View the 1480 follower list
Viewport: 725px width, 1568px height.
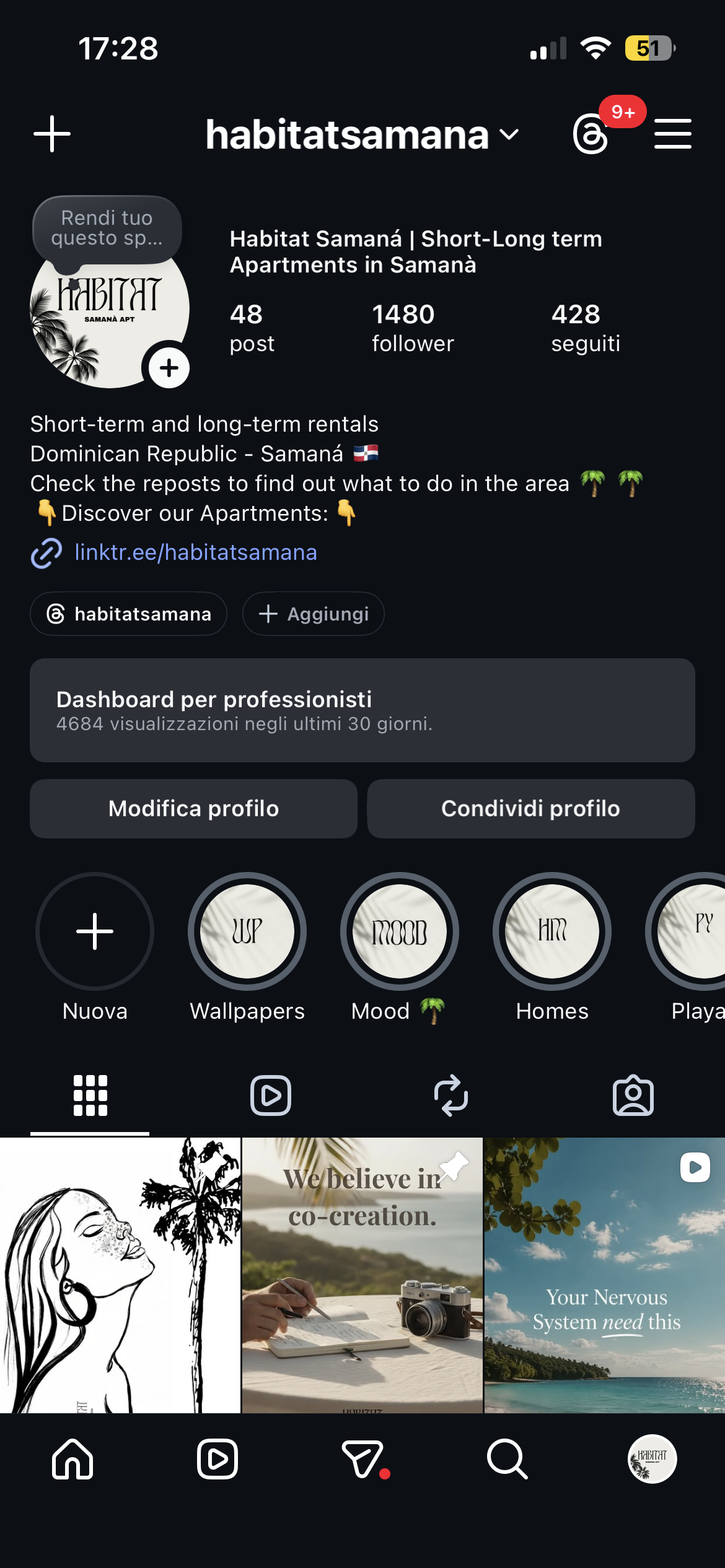pyautogui.click(x=412, y=328)
